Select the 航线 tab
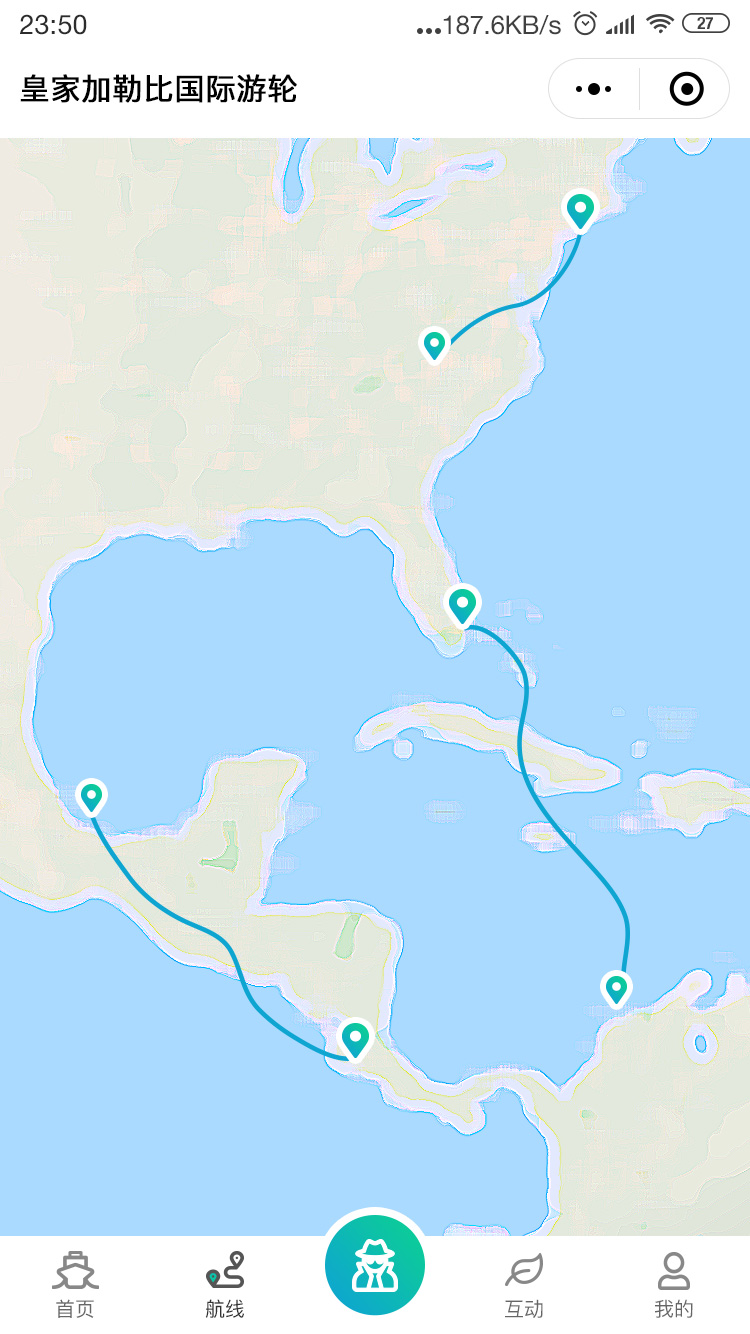This screenshot has height=1334, width=750. (225, 1285)
